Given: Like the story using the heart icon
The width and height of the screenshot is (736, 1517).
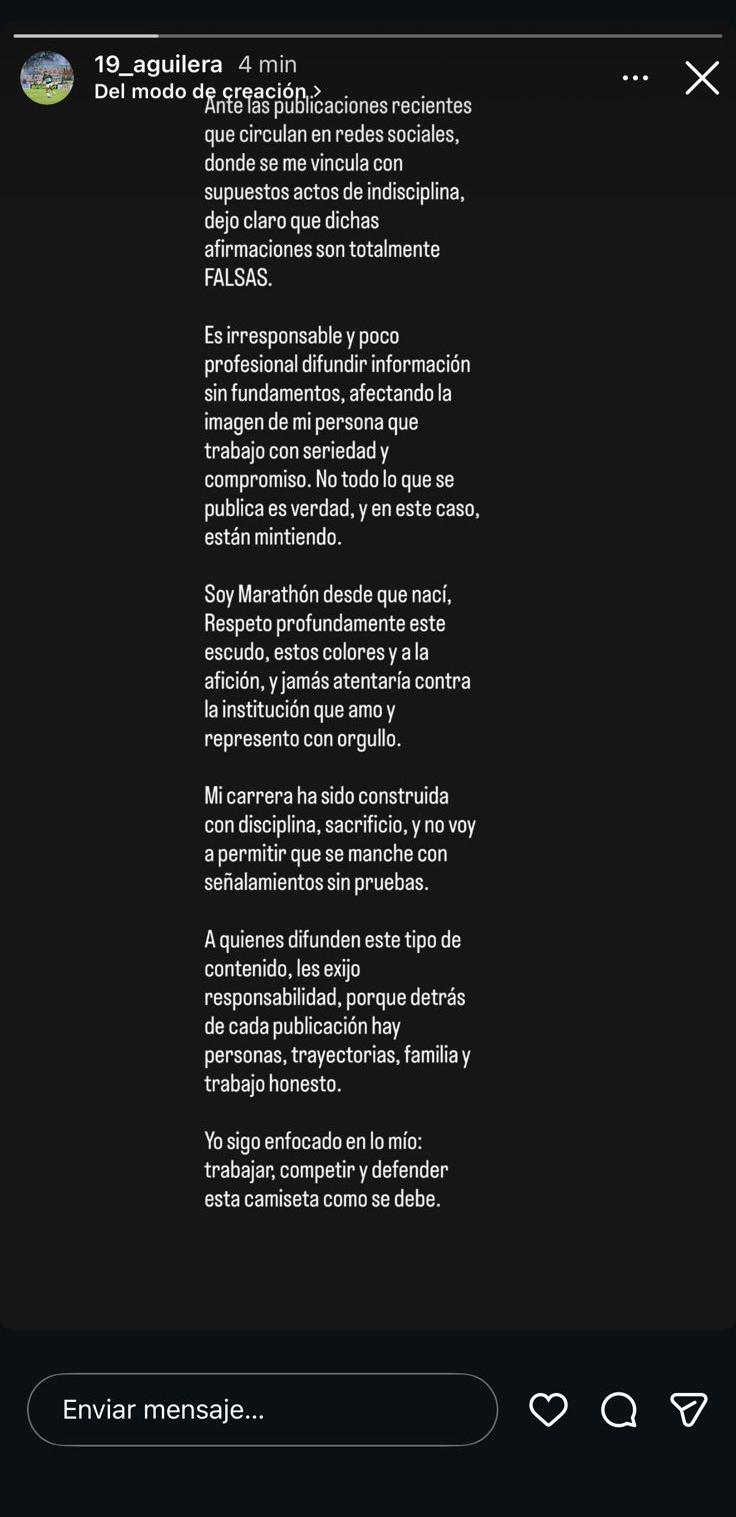Looking at the screenshot, I should pyautogui.click(x=548, y=1409).
